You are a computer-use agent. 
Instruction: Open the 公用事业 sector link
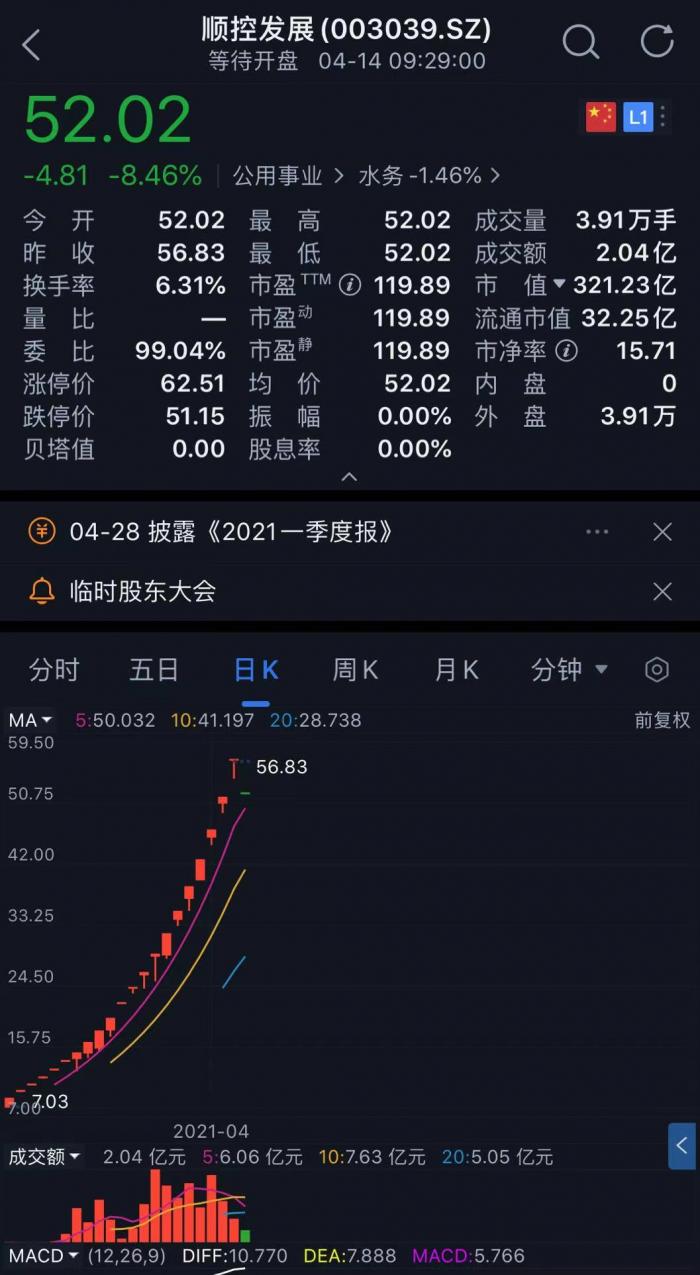[288, 176]
